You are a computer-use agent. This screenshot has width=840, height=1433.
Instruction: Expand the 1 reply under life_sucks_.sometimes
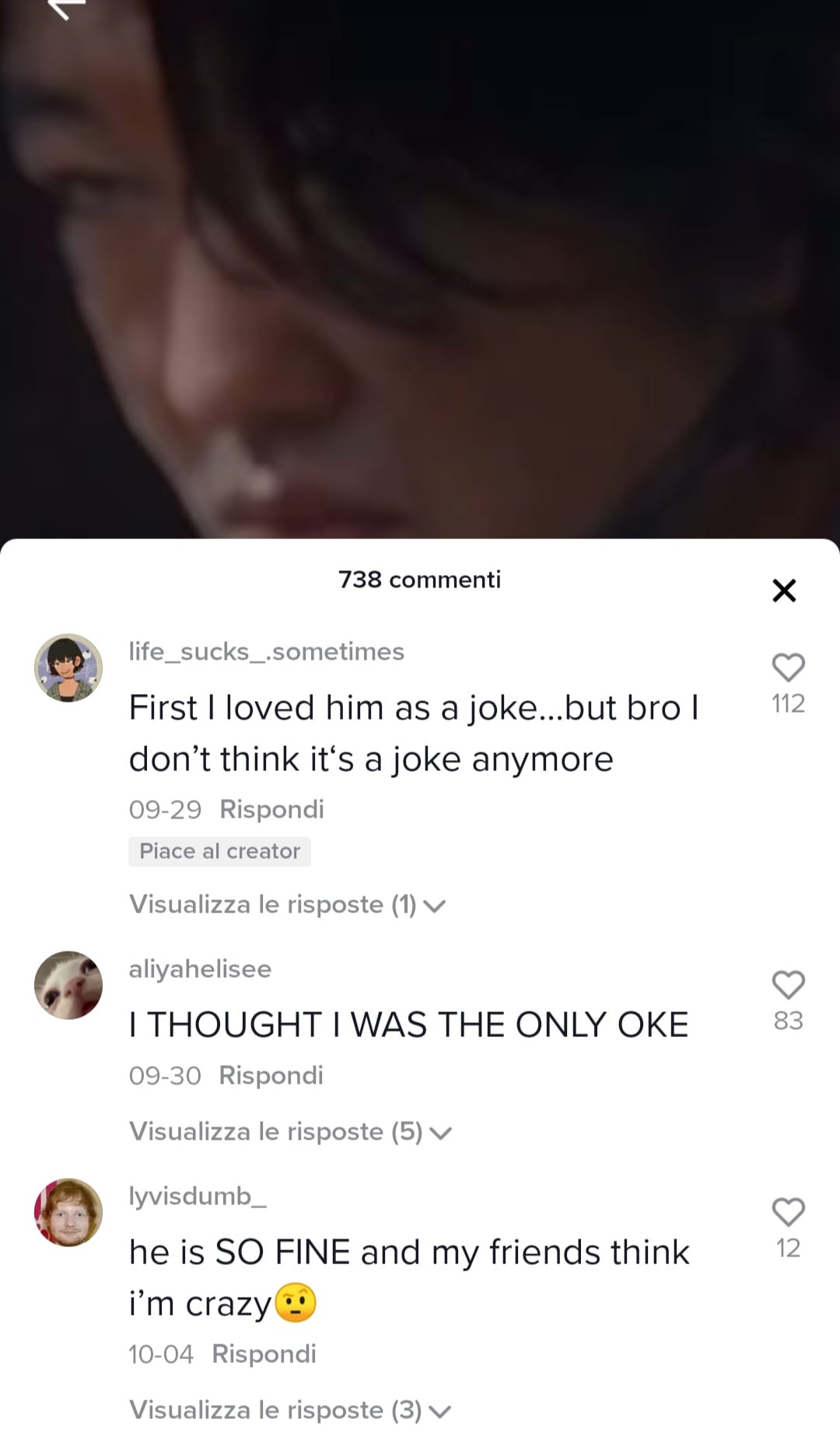click(287, 904)
